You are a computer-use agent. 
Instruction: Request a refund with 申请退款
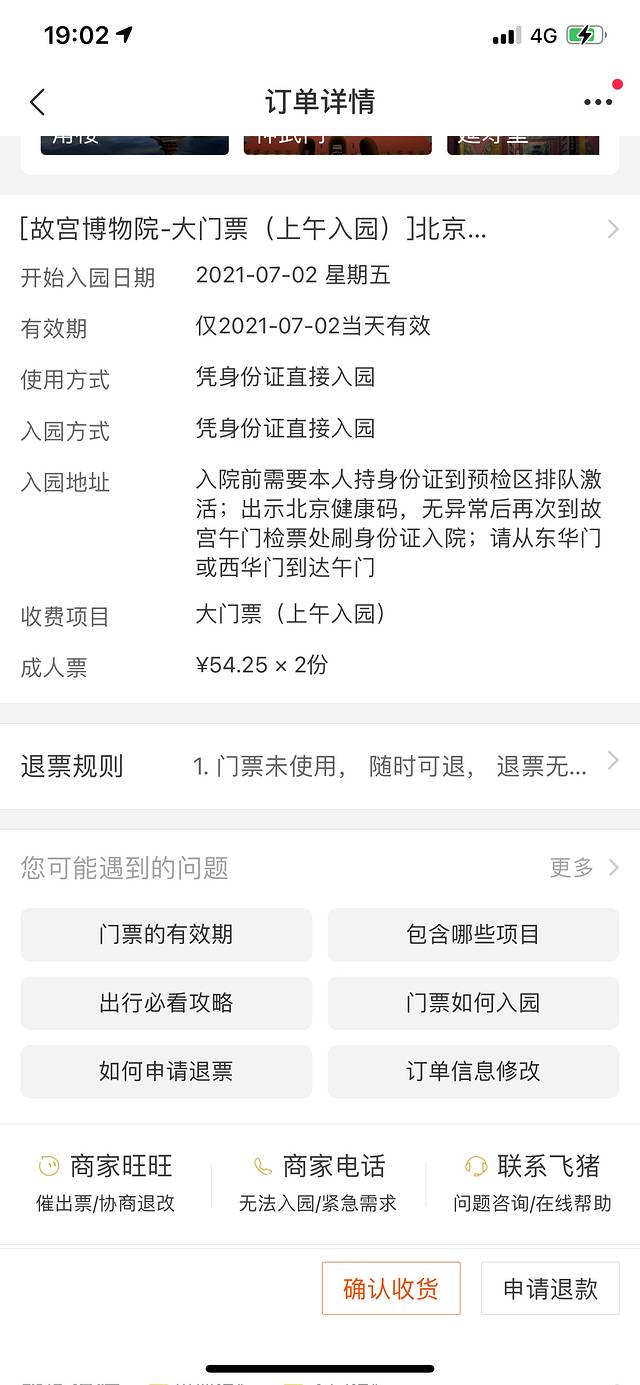point(550,1288)
